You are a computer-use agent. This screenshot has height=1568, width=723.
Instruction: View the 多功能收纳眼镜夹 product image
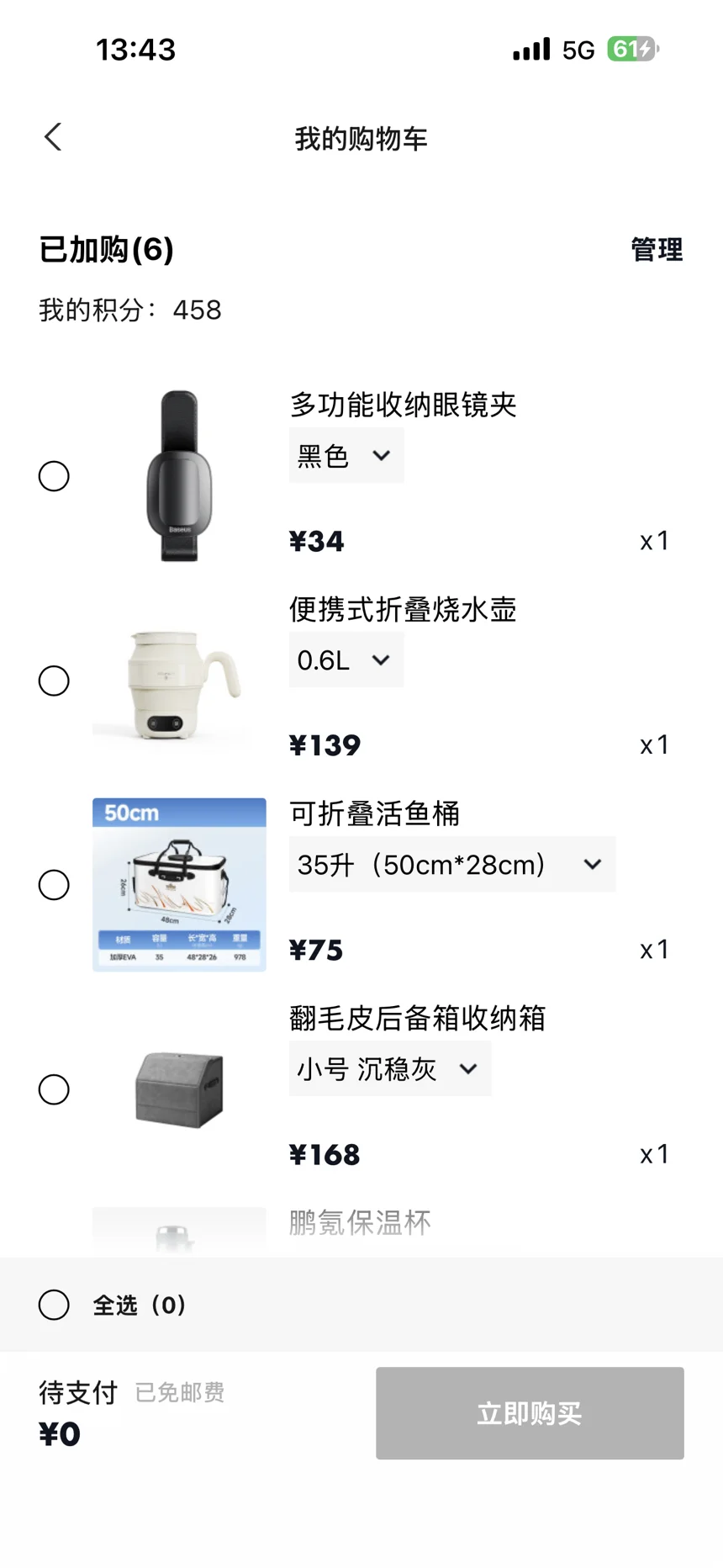point(179,476)
